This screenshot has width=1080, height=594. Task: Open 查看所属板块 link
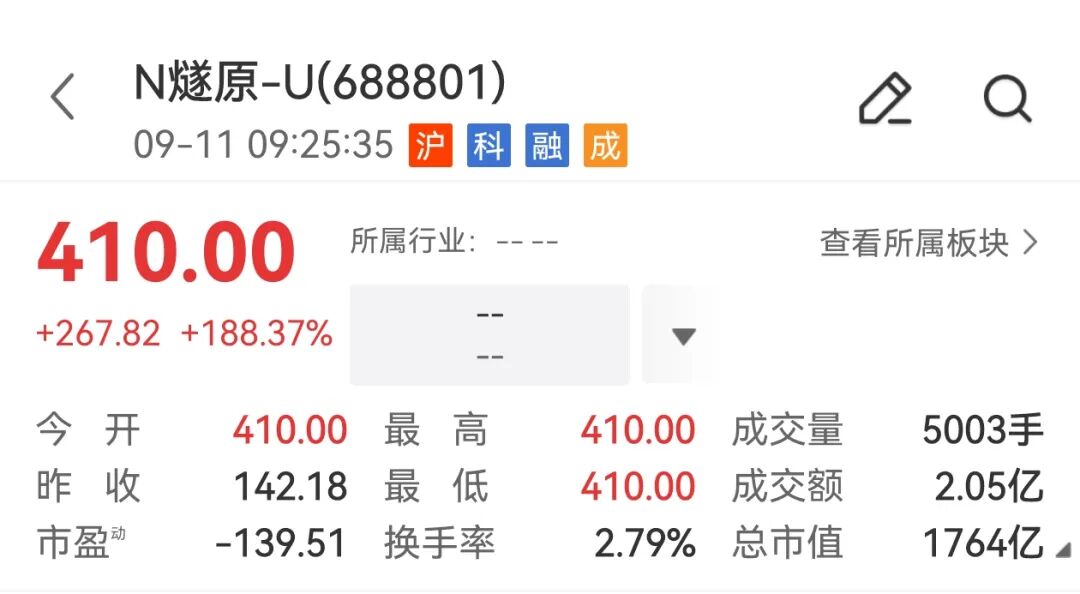(x=928, y=243)
